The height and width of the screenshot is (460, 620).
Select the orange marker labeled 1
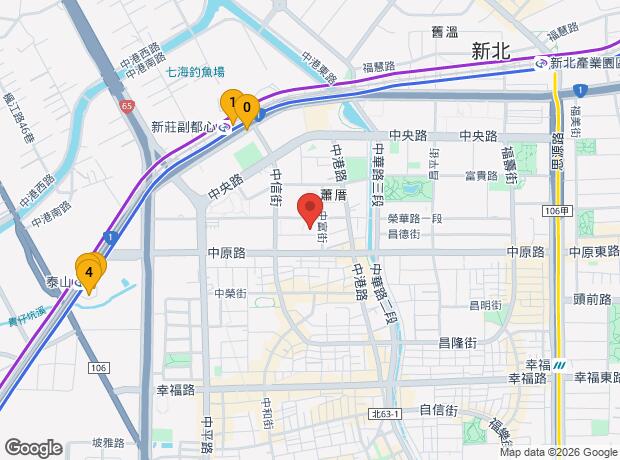point(232,106)
